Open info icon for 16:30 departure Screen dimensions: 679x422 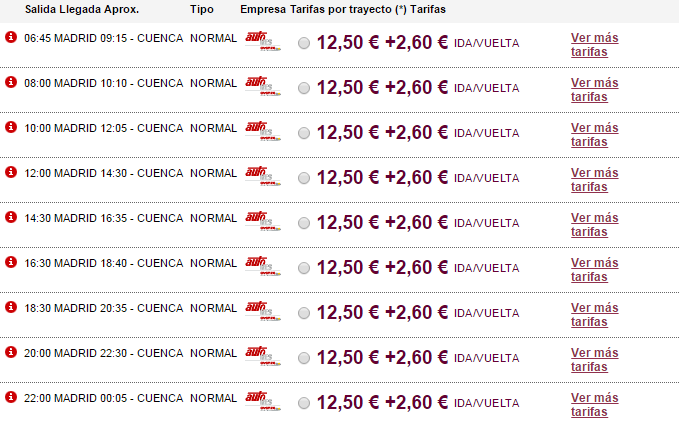point(11,262)
